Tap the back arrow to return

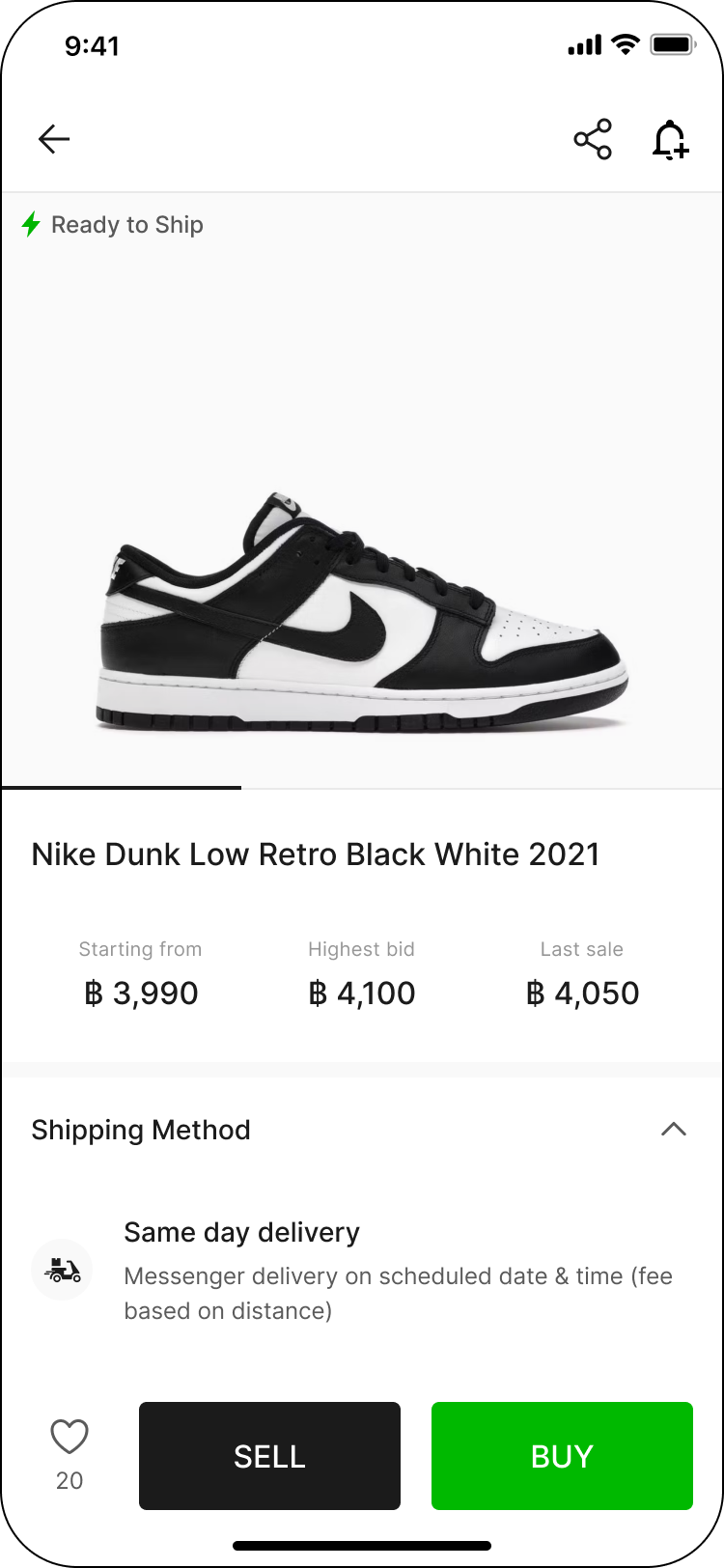tap(55, 138)
